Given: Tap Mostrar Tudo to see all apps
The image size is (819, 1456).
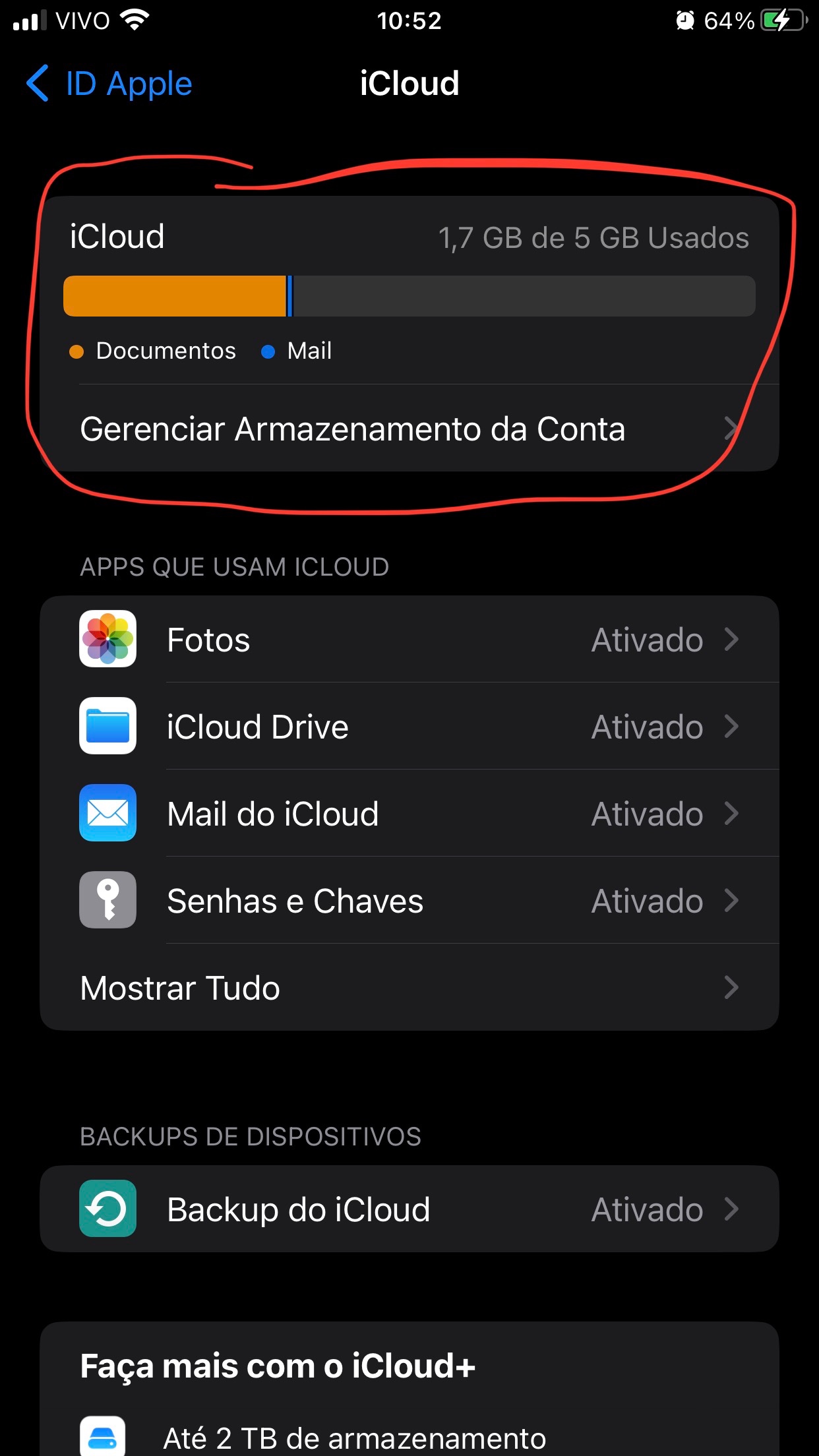Looking at the screenshot, I should (409, 988).
